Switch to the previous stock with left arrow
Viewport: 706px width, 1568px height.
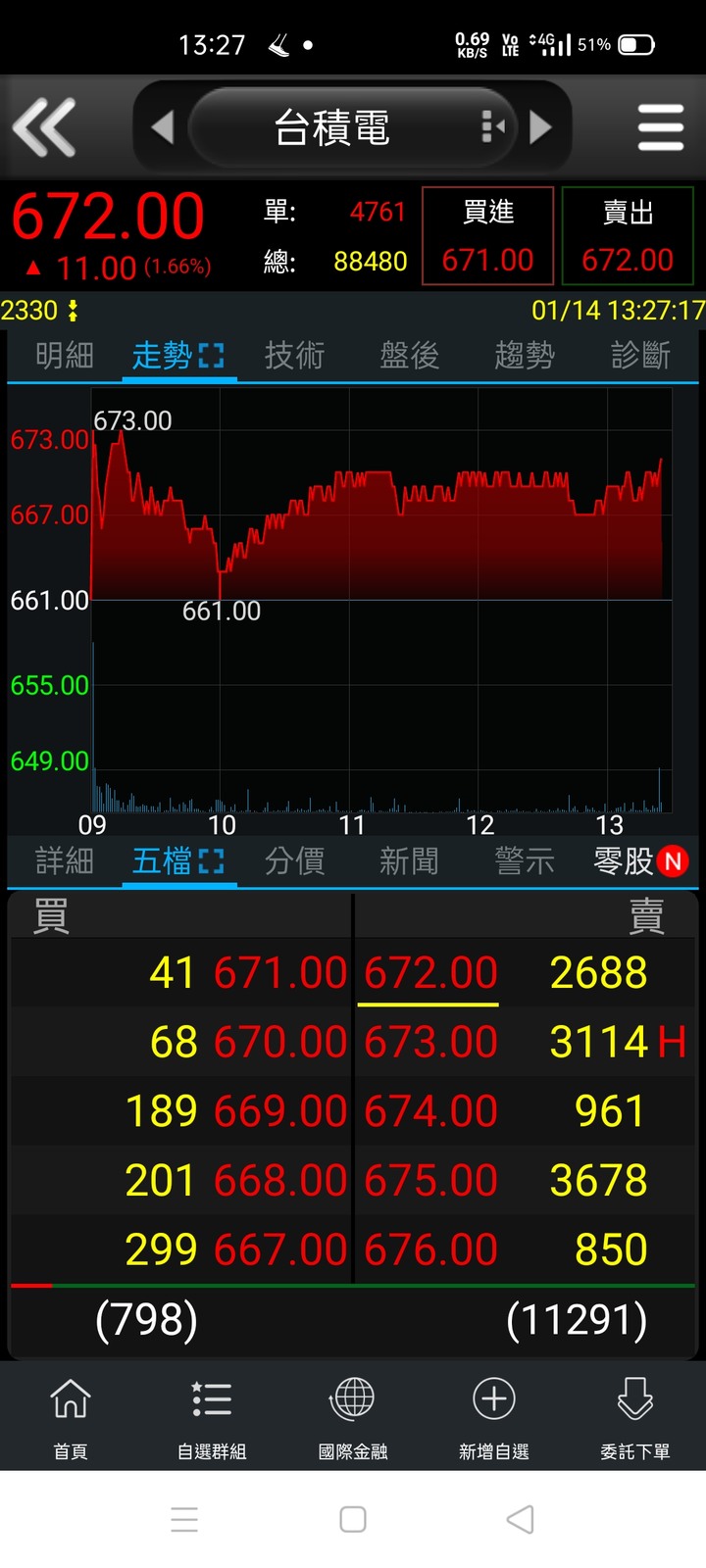(162, 127)
